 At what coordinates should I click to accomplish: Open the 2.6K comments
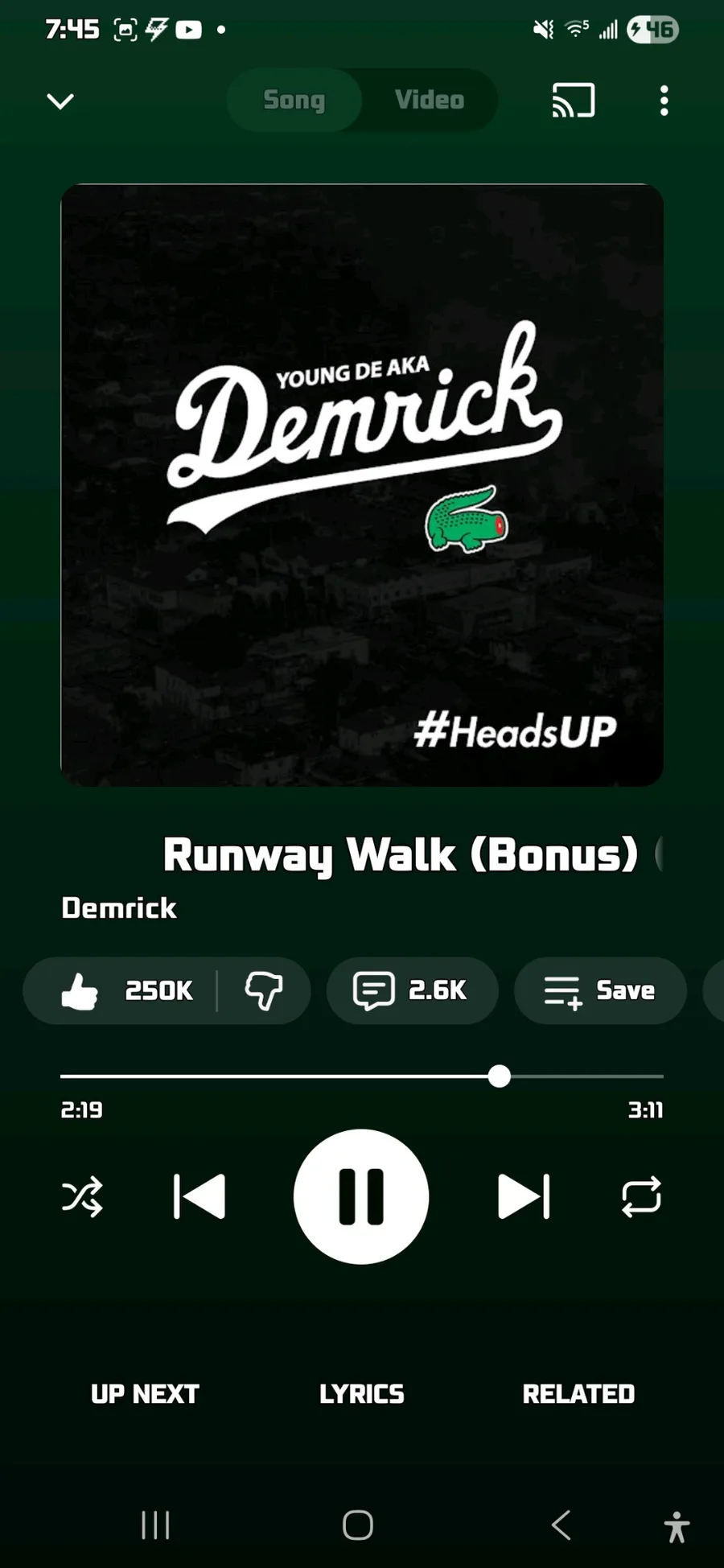coord(412,990)
